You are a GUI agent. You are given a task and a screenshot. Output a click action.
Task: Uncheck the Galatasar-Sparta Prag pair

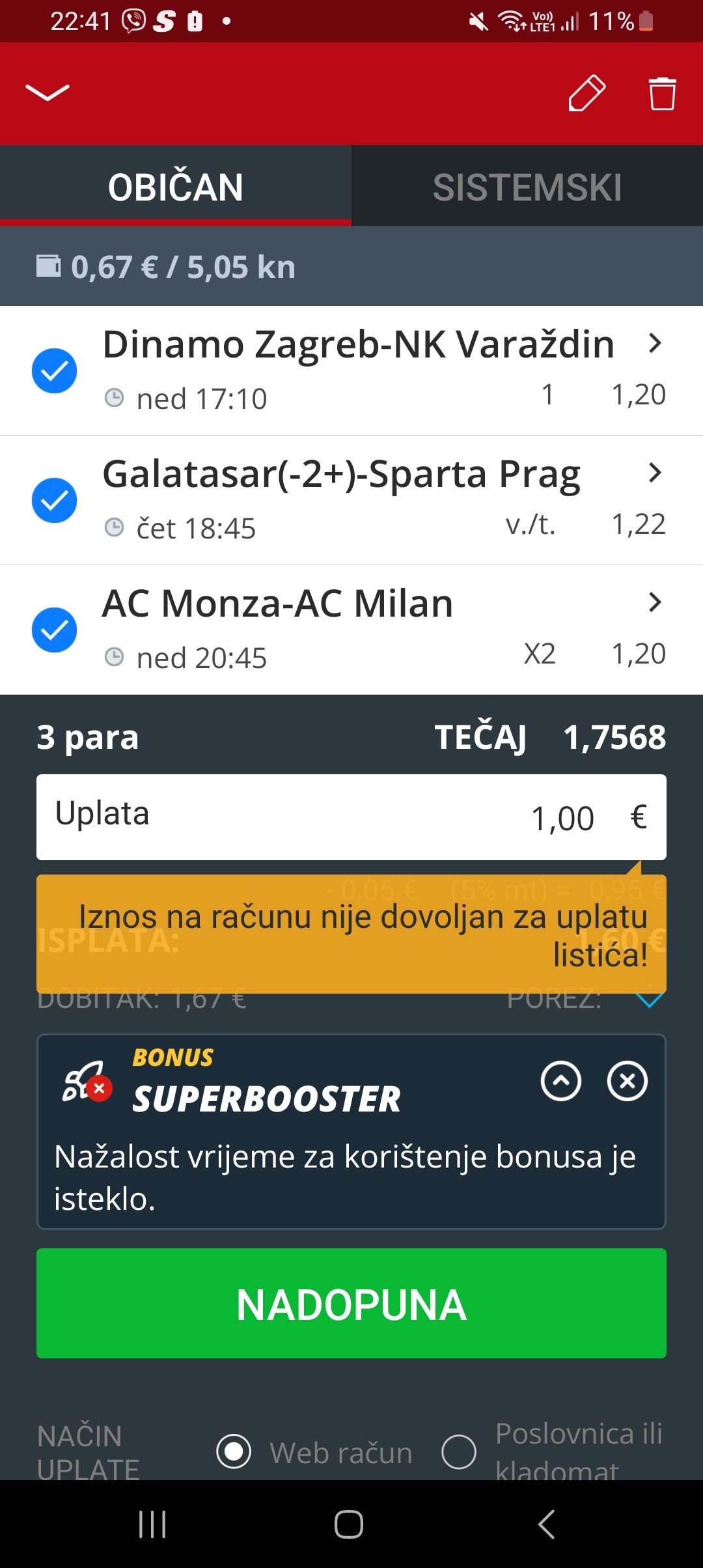pyautogui.click(x=55, y=500)
